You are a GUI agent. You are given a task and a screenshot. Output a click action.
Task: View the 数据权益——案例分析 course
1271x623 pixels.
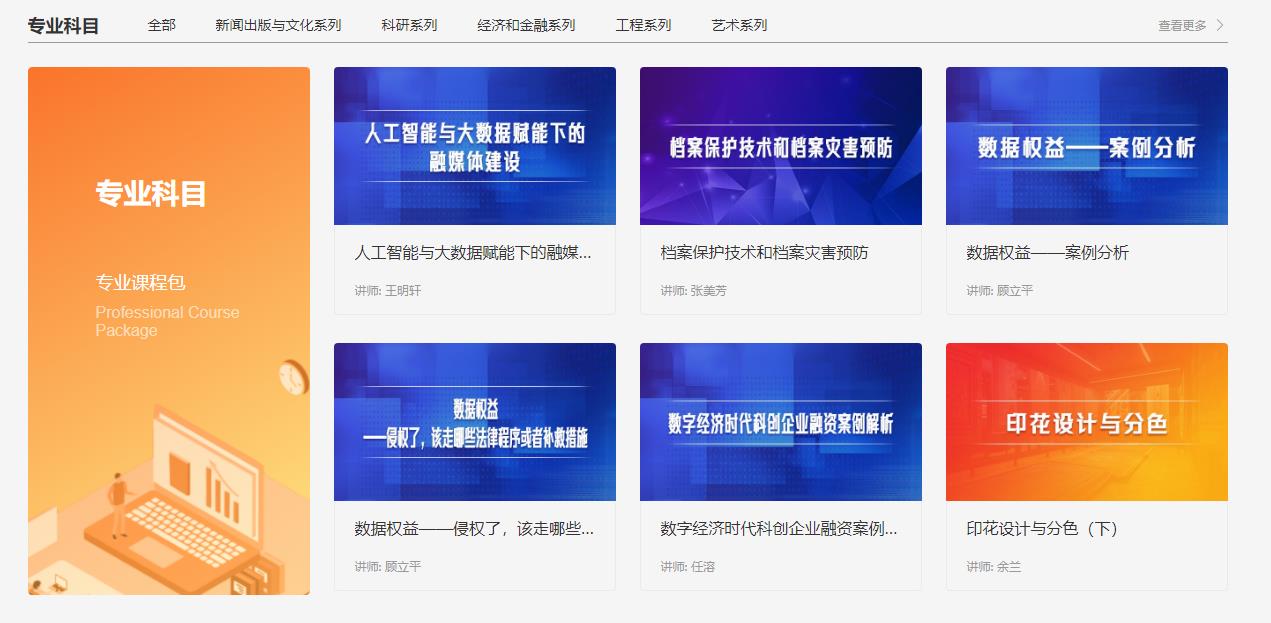coord(1086,190)
